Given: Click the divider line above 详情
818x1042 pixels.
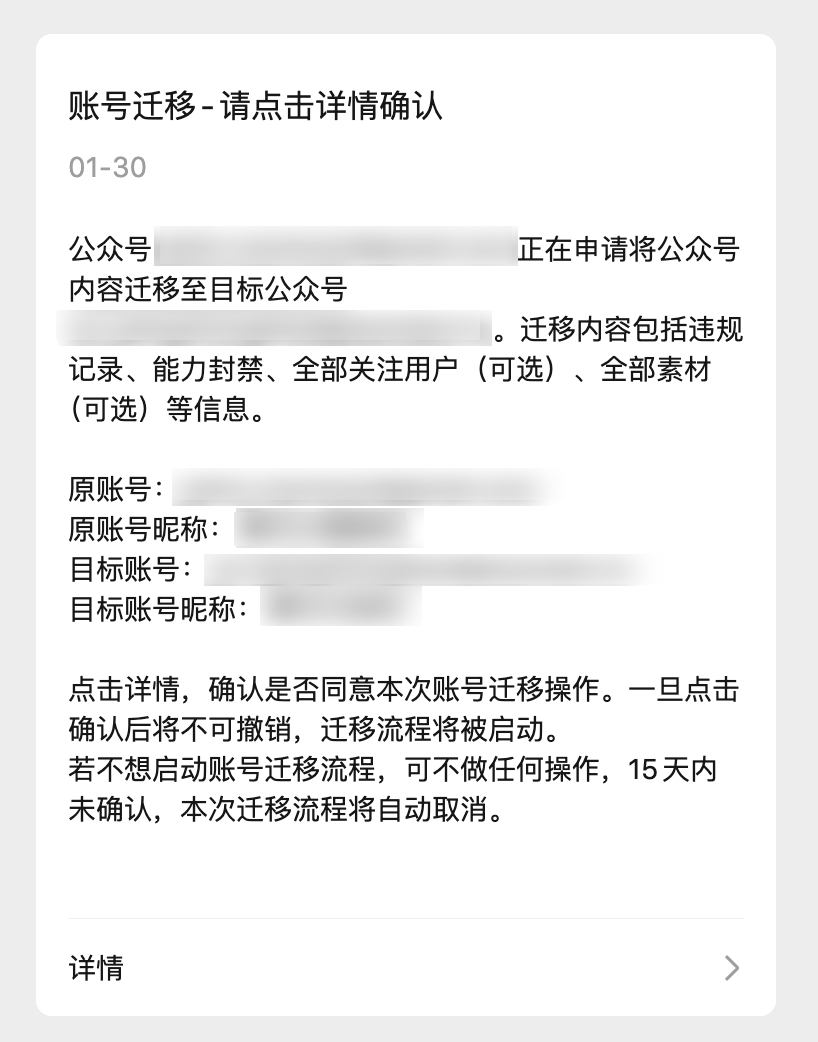Looking at the screenshot, I should tap(409, 914).
